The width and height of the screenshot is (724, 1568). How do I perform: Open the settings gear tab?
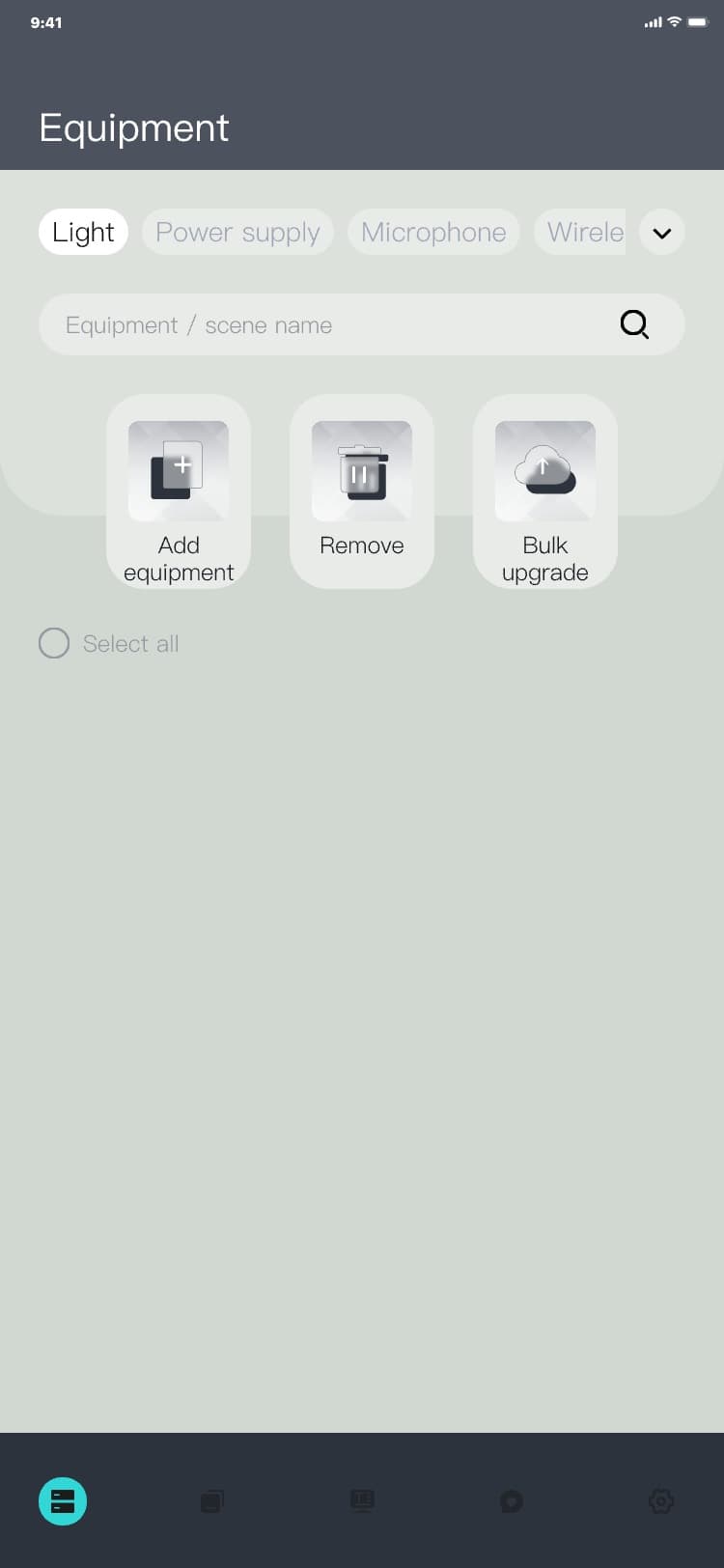[x=661, y=1501]
